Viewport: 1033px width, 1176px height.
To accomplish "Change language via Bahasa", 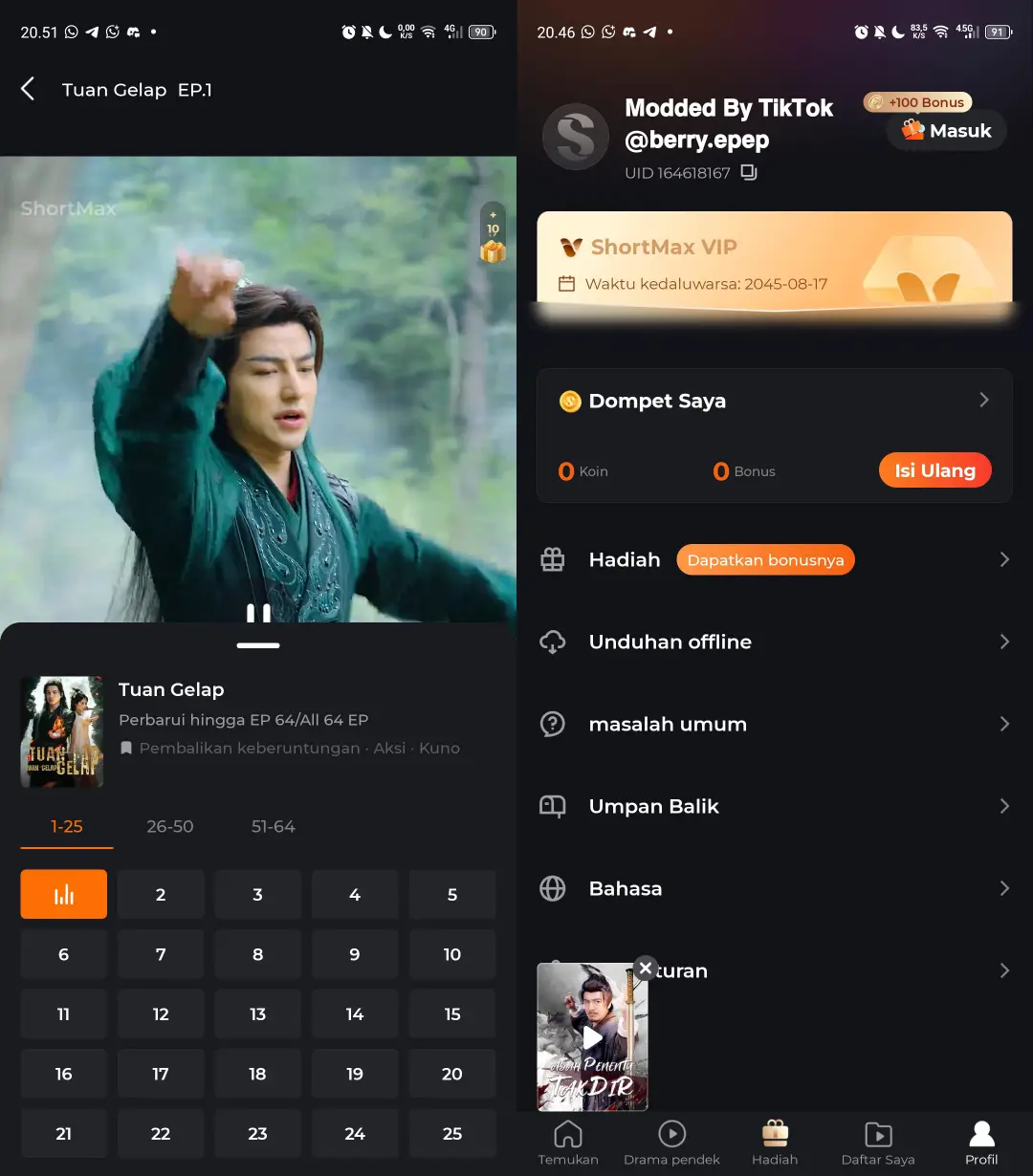I will click(x=774, y=889).
